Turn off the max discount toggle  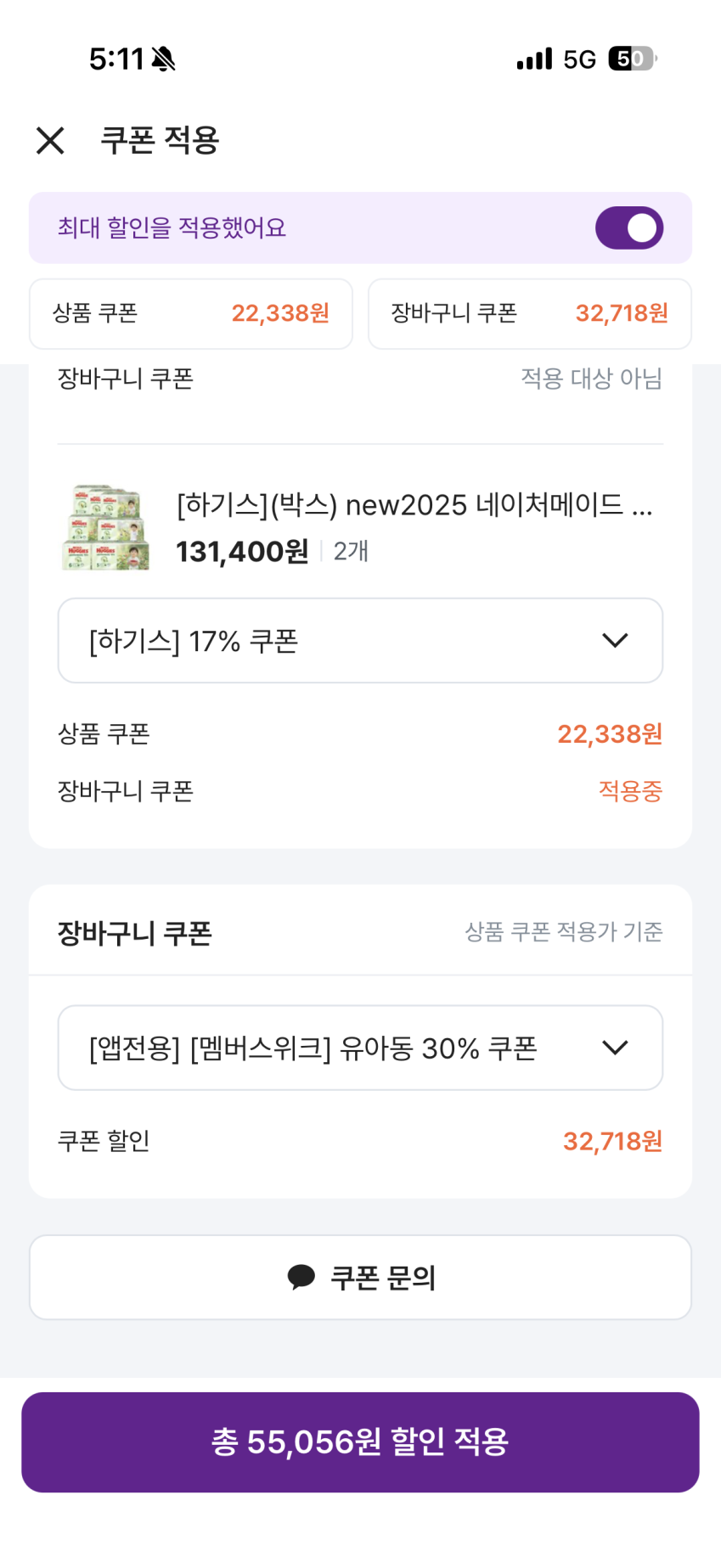point(628,228)
